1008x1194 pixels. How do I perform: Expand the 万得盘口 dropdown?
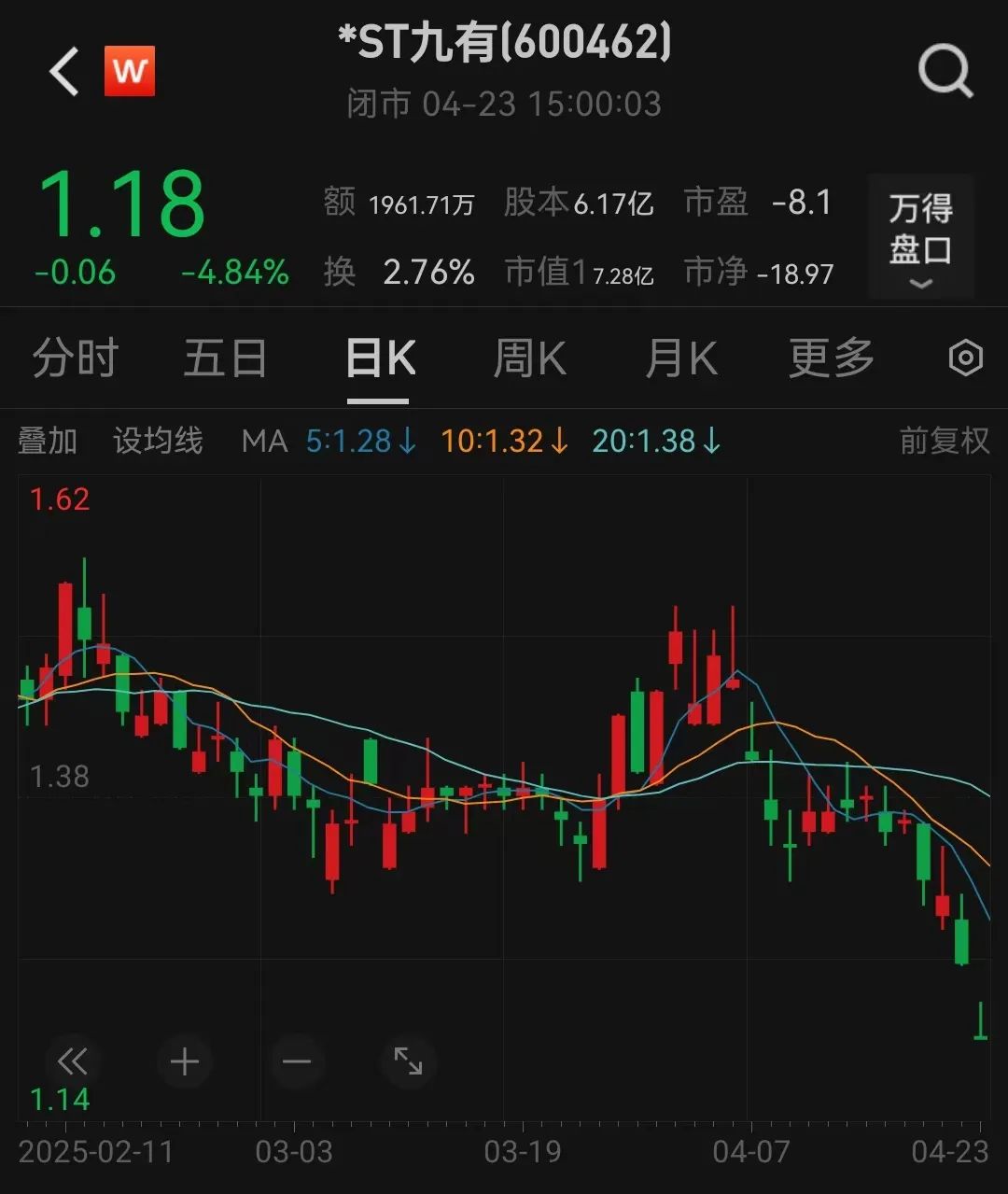920,237
